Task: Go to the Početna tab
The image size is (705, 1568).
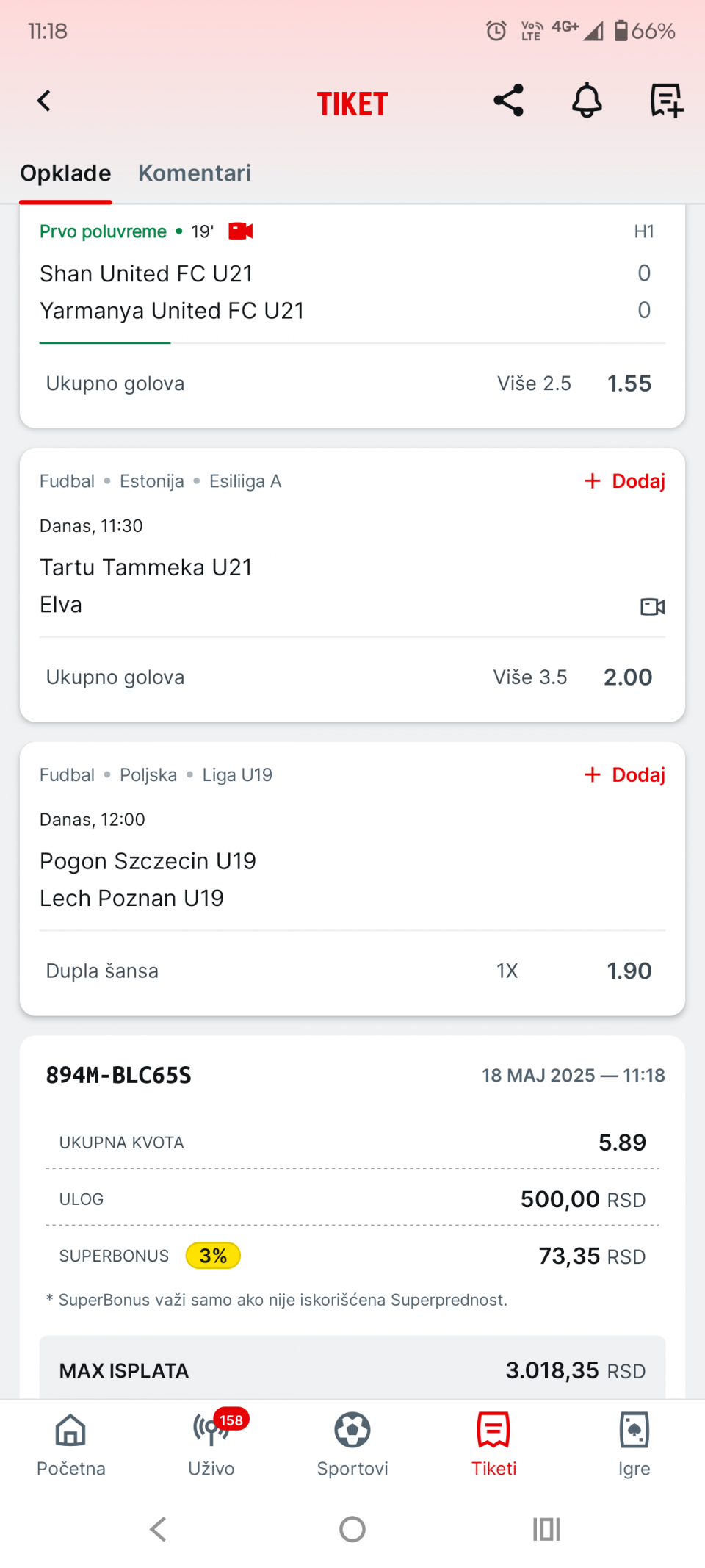Action: tap(71, 1445)
